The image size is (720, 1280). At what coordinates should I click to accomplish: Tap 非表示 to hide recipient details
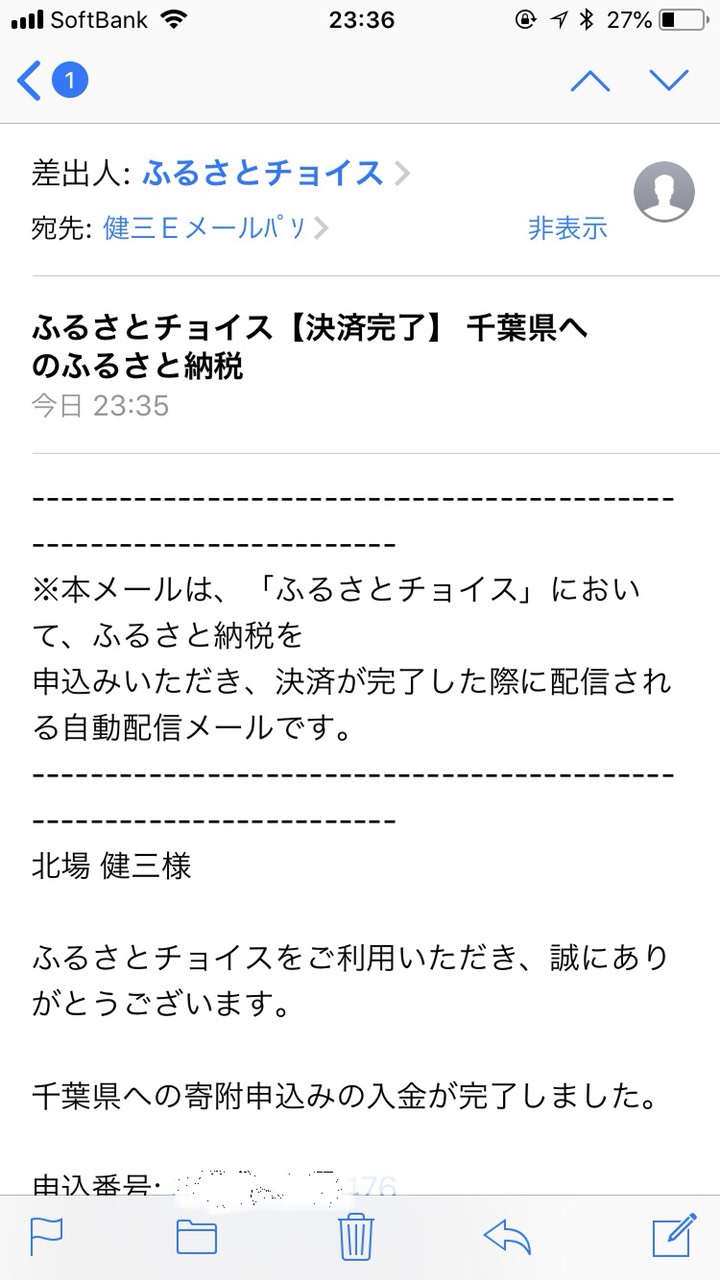[x=566, y=228]
